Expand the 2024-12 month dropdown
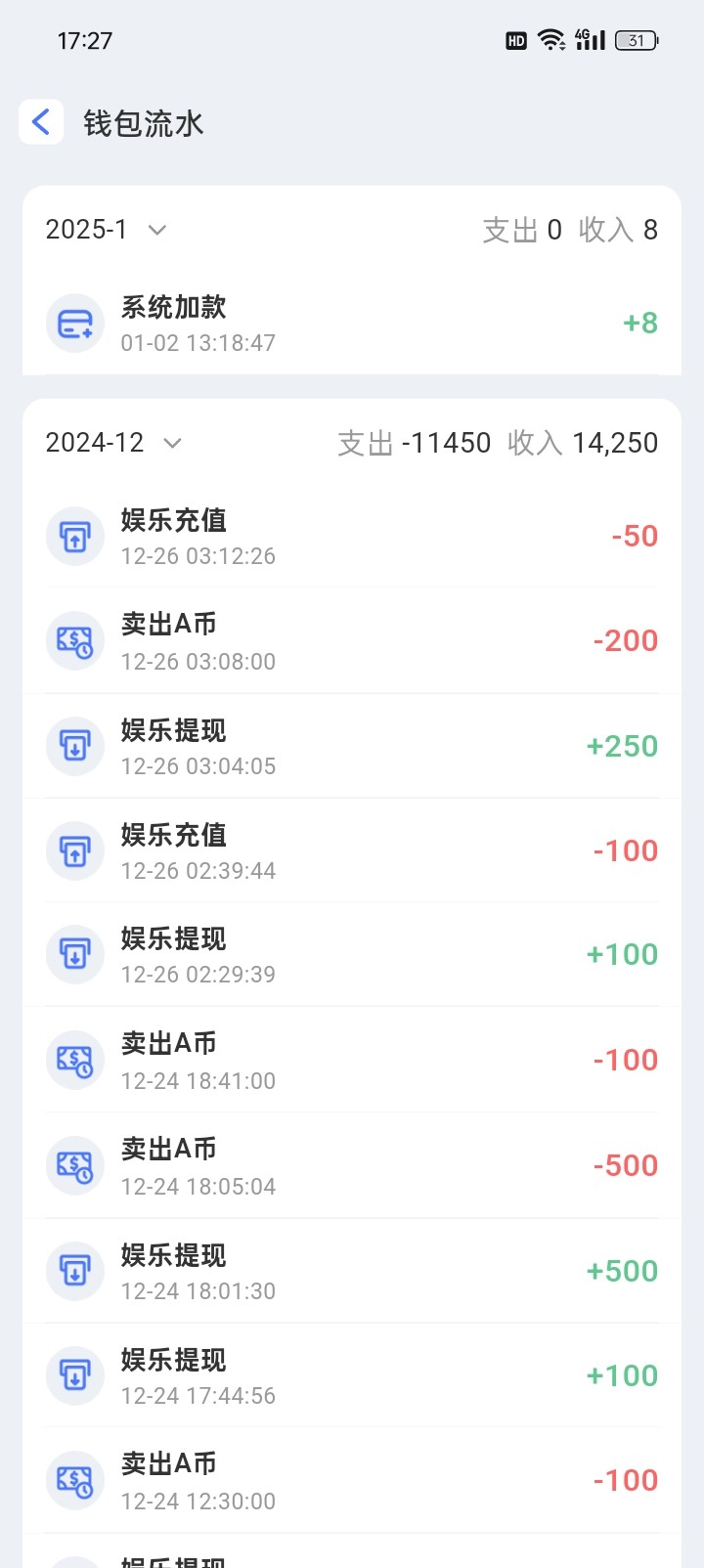Viewport: 704px width, 1568px height. click(113, 443)
